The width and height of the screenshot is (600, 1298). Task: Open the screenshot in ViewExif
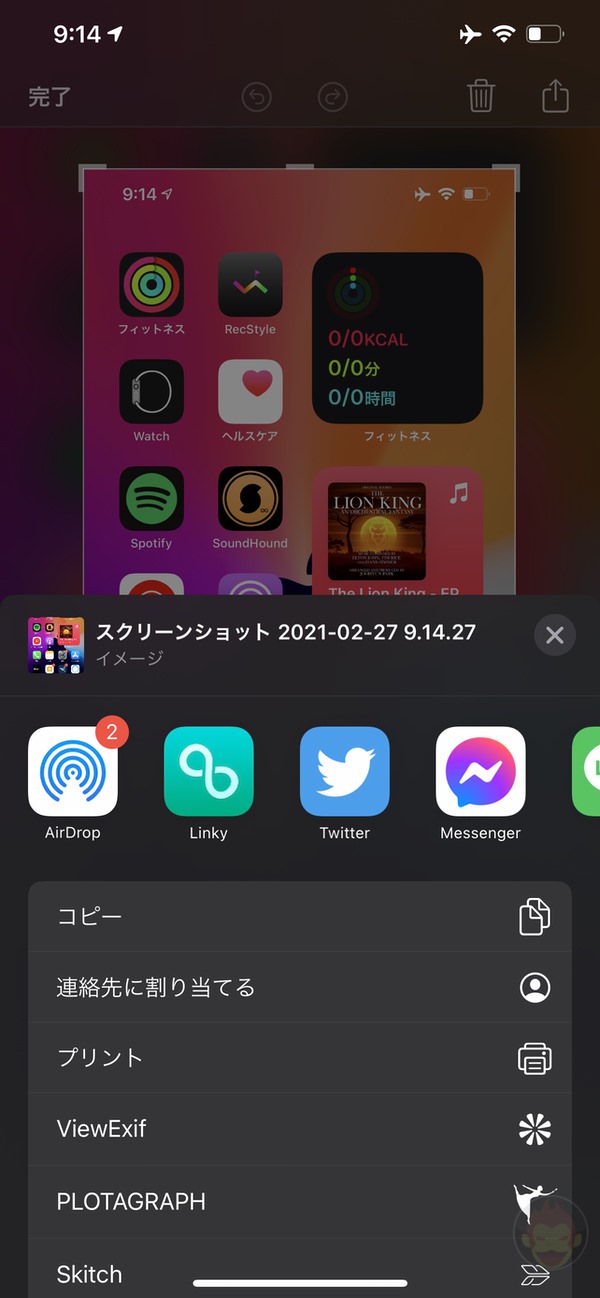click(300, 1129)
